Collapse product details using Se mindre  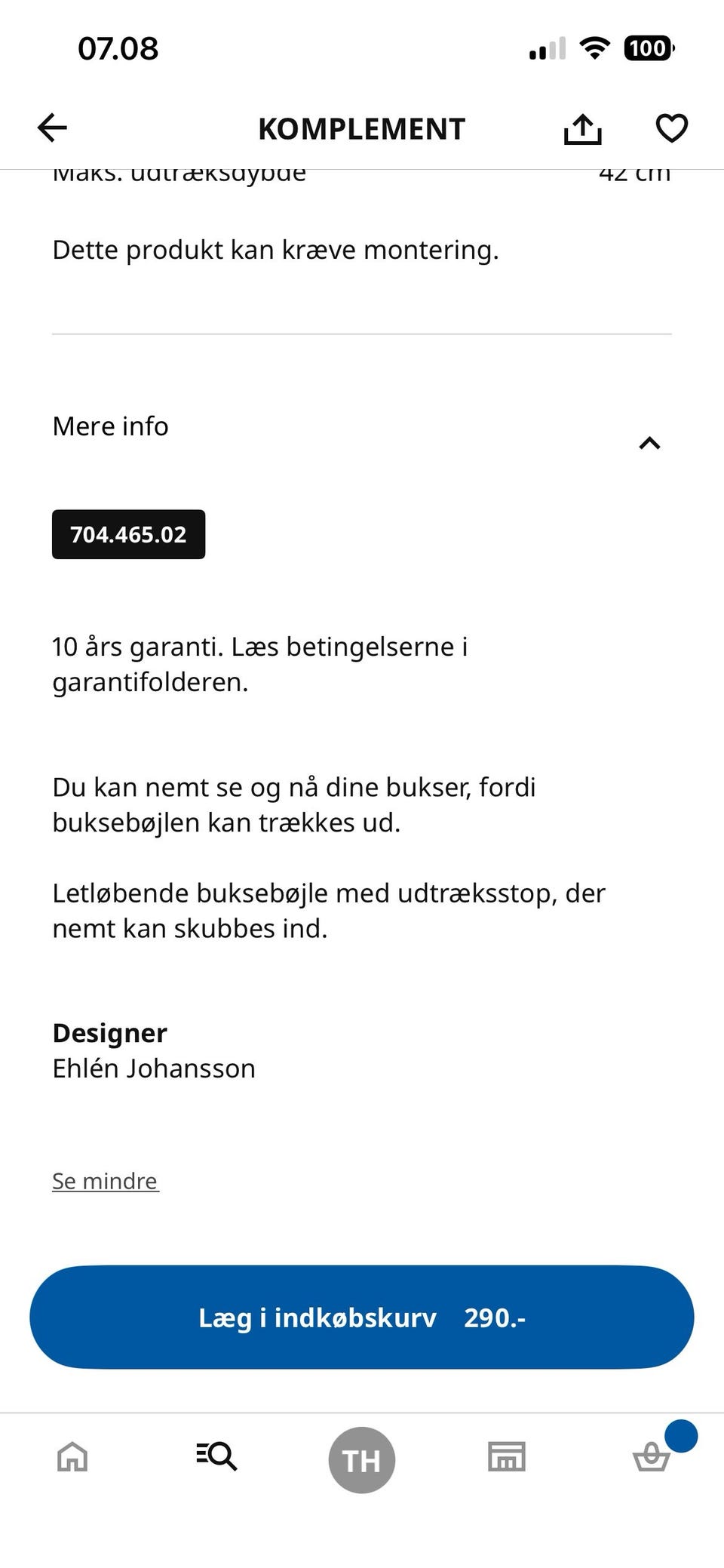click(x=105, y=1180)
